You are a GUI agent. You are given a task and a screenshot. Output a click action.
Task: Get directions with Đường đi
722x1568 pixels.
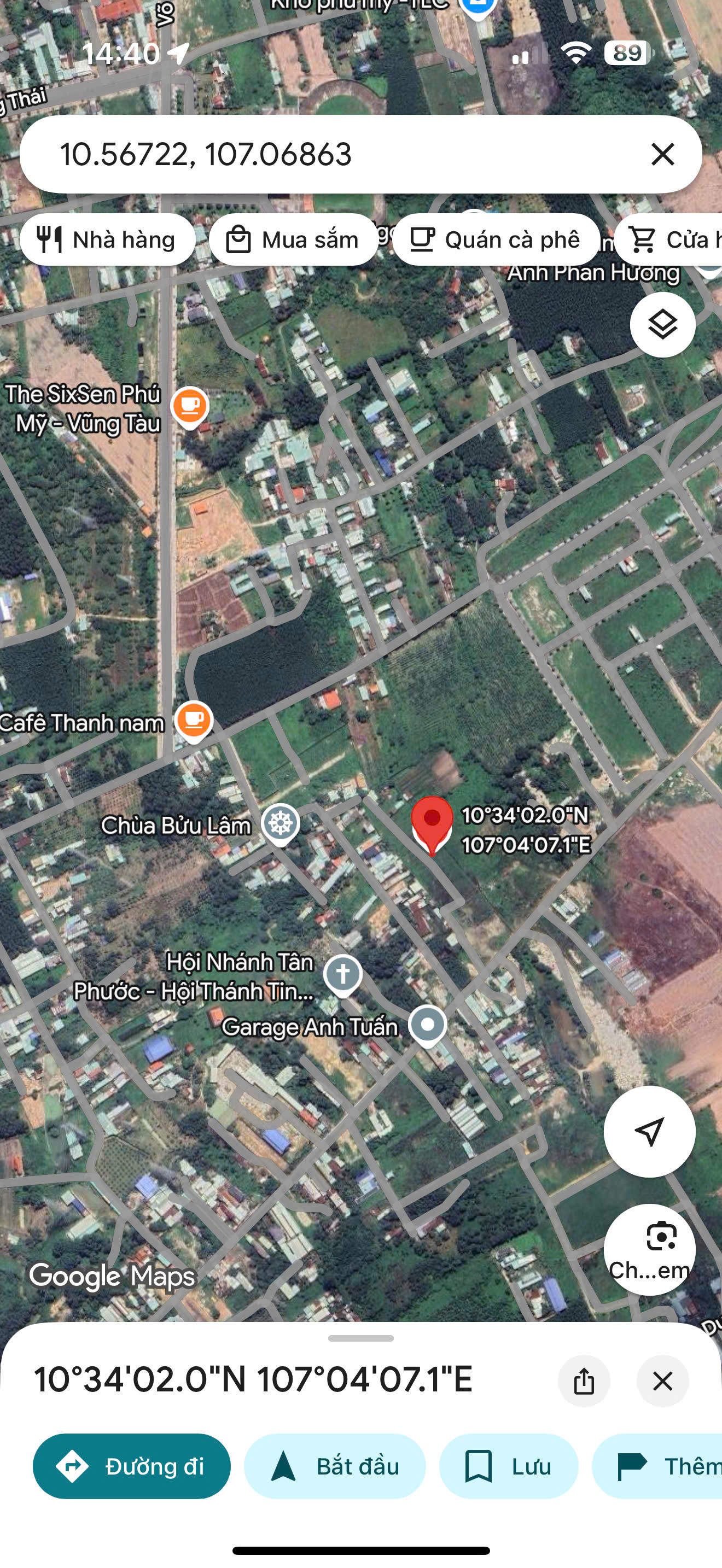point(131,1466)
